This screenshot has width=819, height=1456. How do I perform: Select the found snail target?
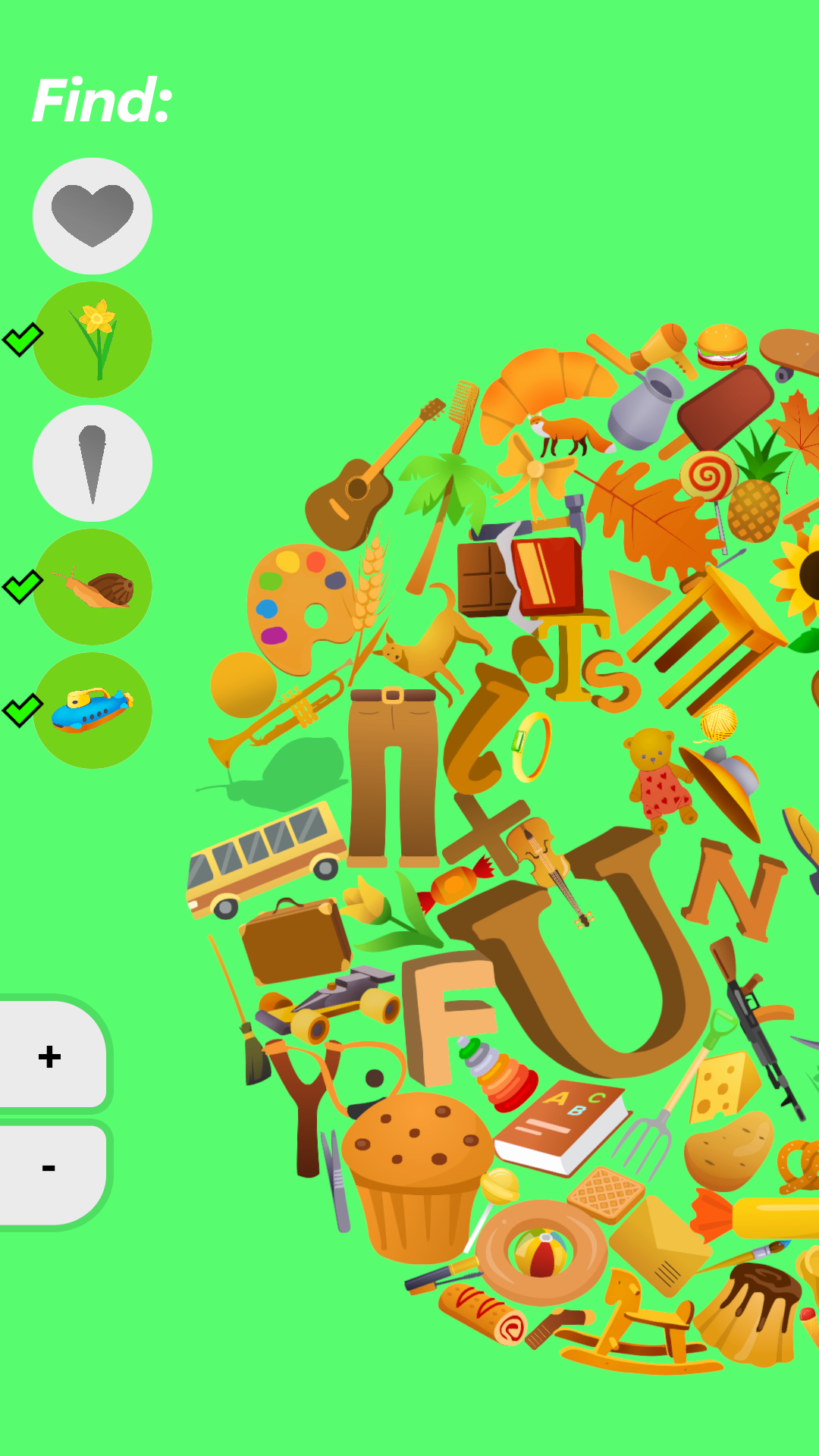pos(93,587)
